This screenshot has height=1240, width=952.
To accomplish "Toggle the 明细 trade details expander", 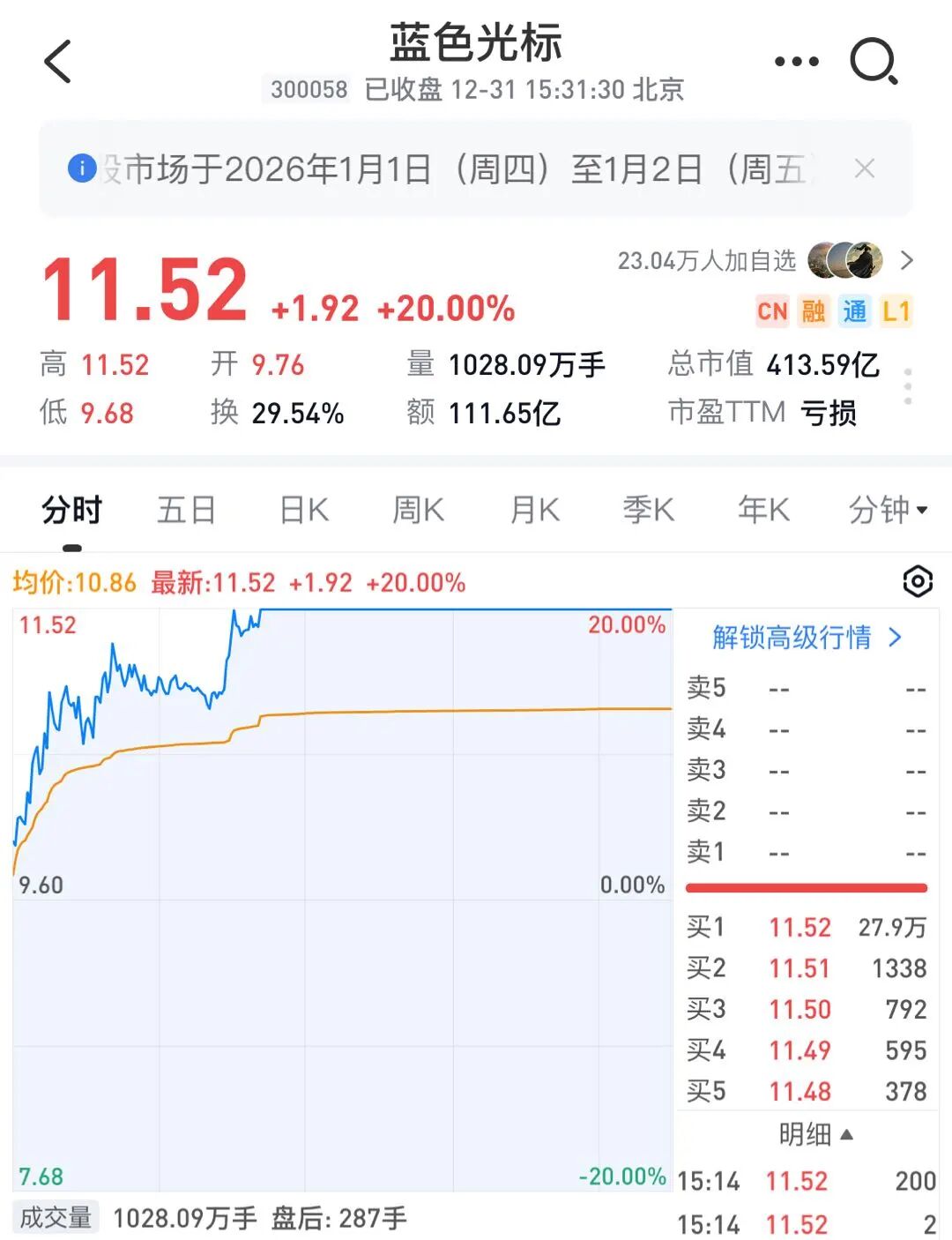I will [x=815, y=1134].
